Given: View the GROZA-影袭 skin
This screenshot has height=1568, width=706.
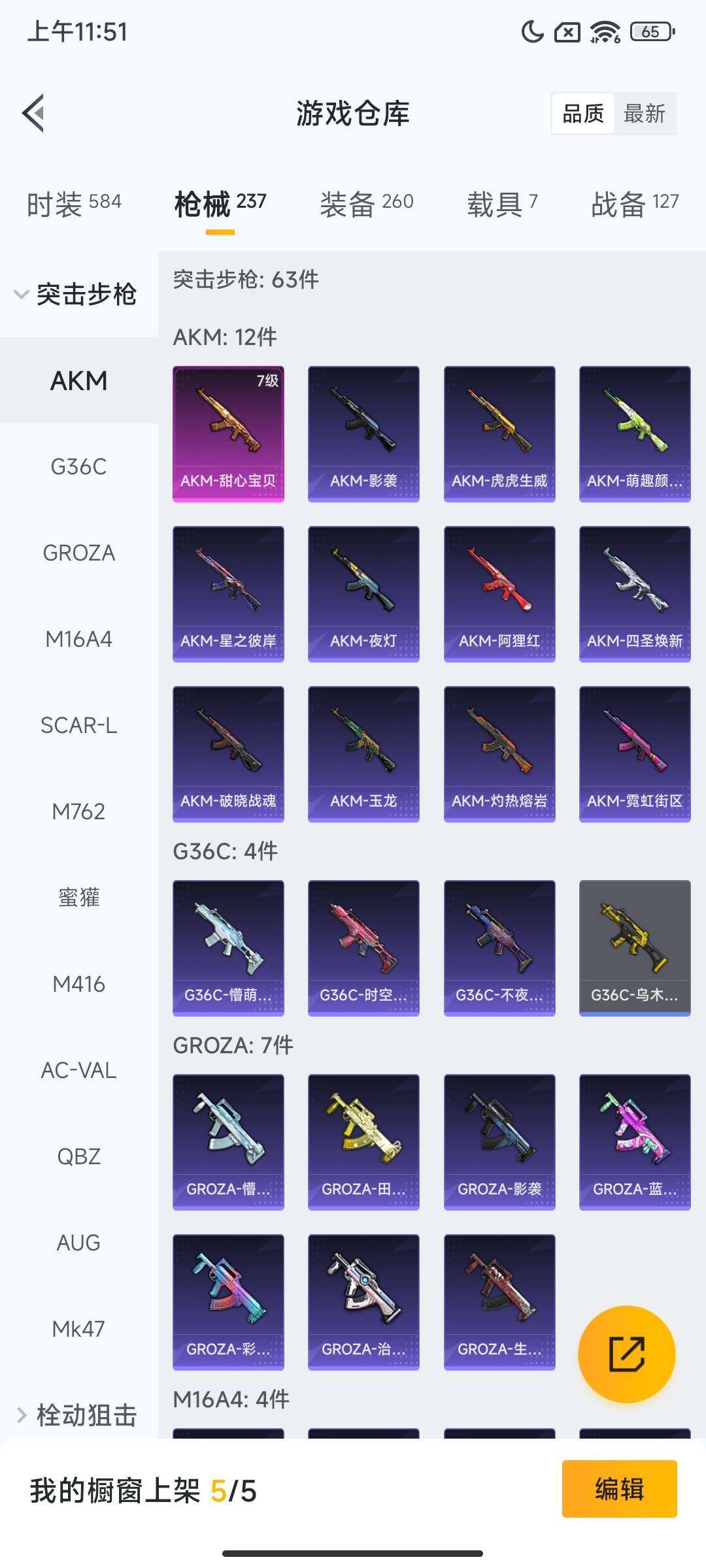Looking at the screenshot, I should pyautogui.click(x=499, y=1142).
